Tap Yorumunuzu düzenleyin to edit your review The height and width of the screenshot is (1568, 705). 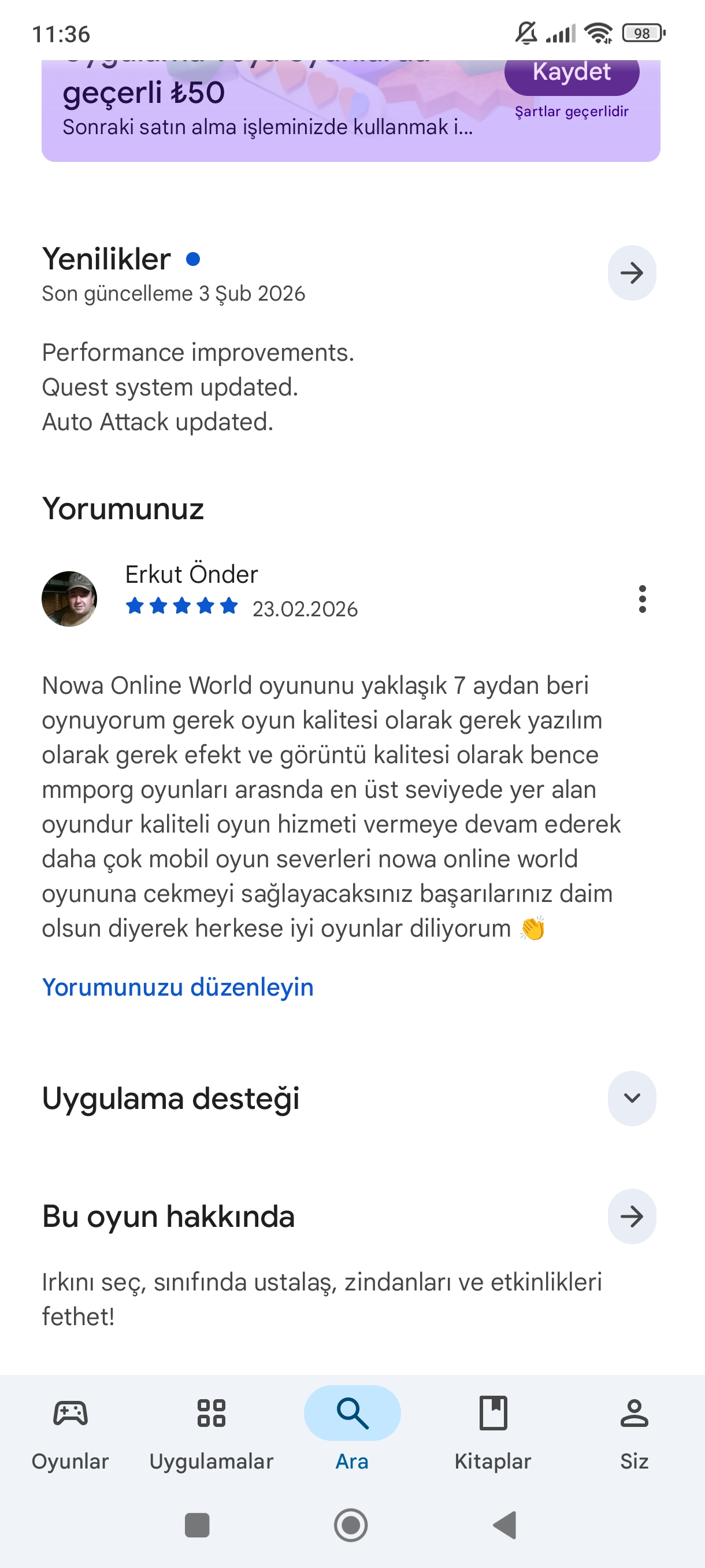click(x=177, y=987)
